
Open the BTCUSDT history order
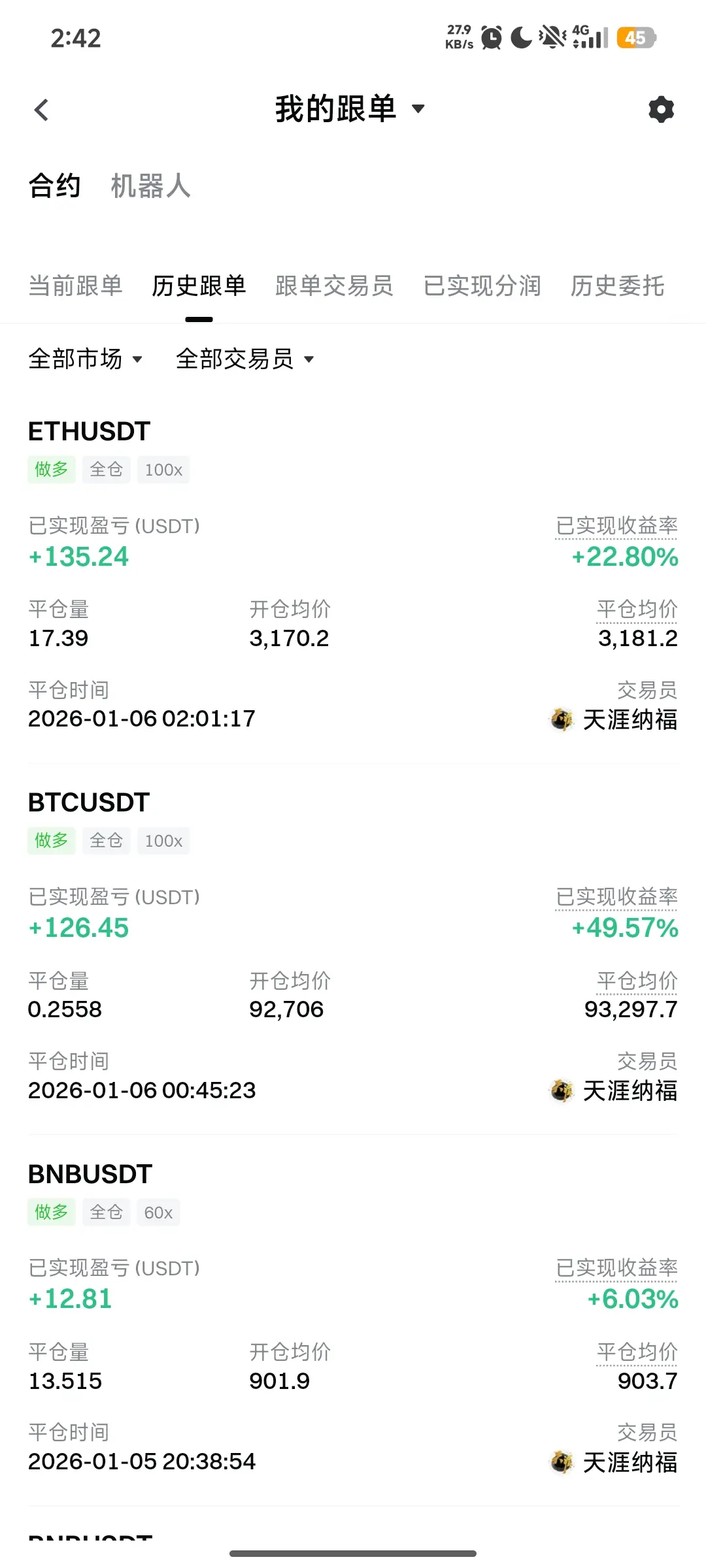[89, 803]
